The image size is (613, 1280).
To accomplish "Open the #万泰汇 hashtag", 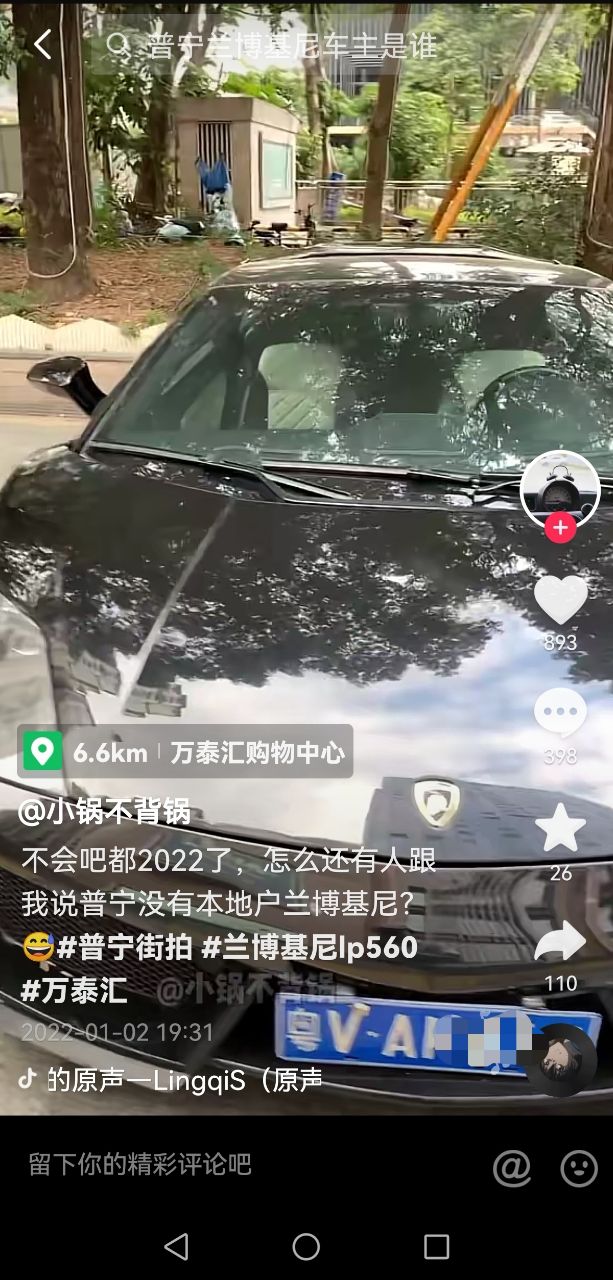I will coord(75,990).
